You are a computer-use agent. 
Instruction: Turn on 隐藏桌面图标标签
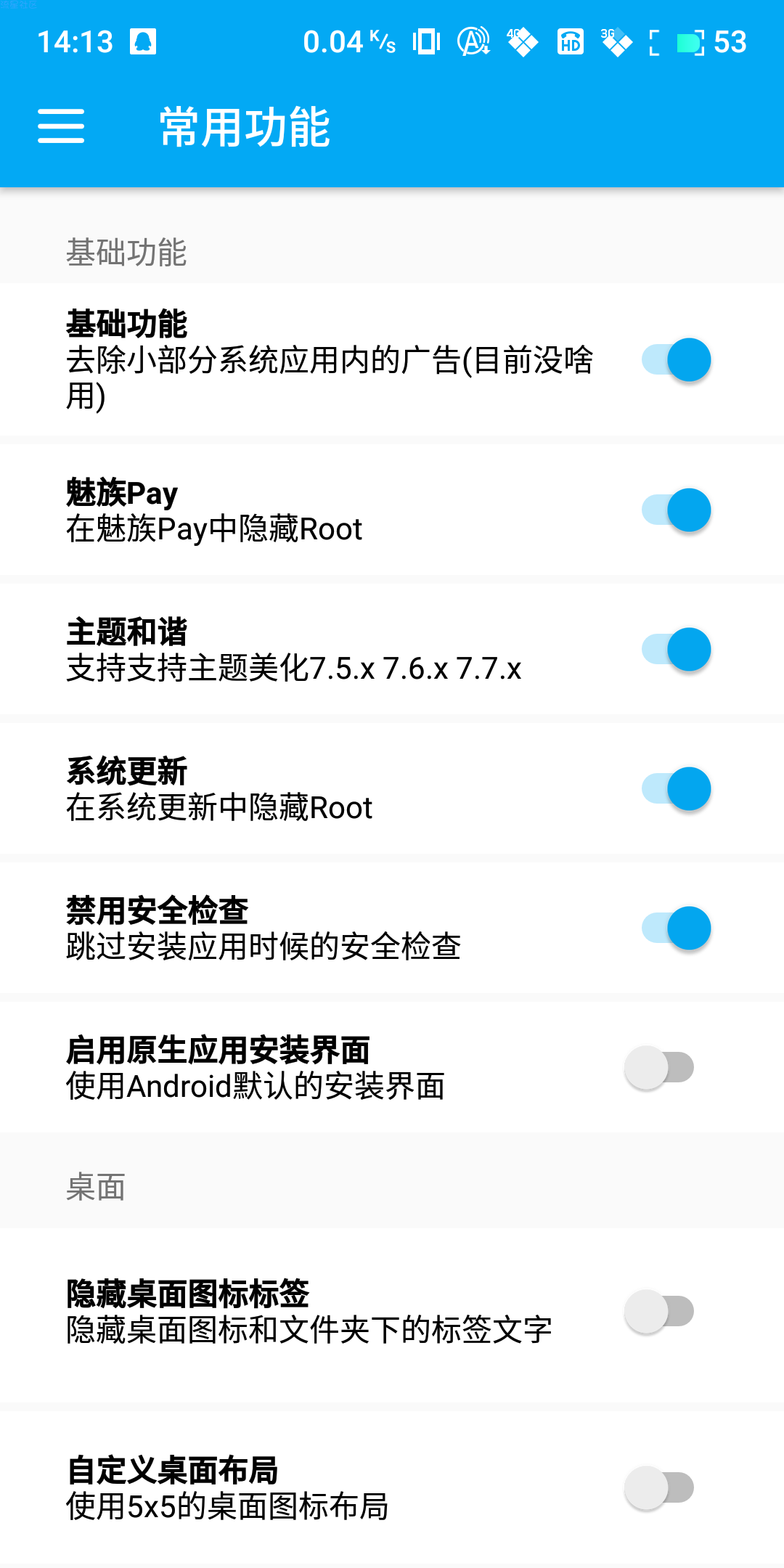pos(659,1312)
